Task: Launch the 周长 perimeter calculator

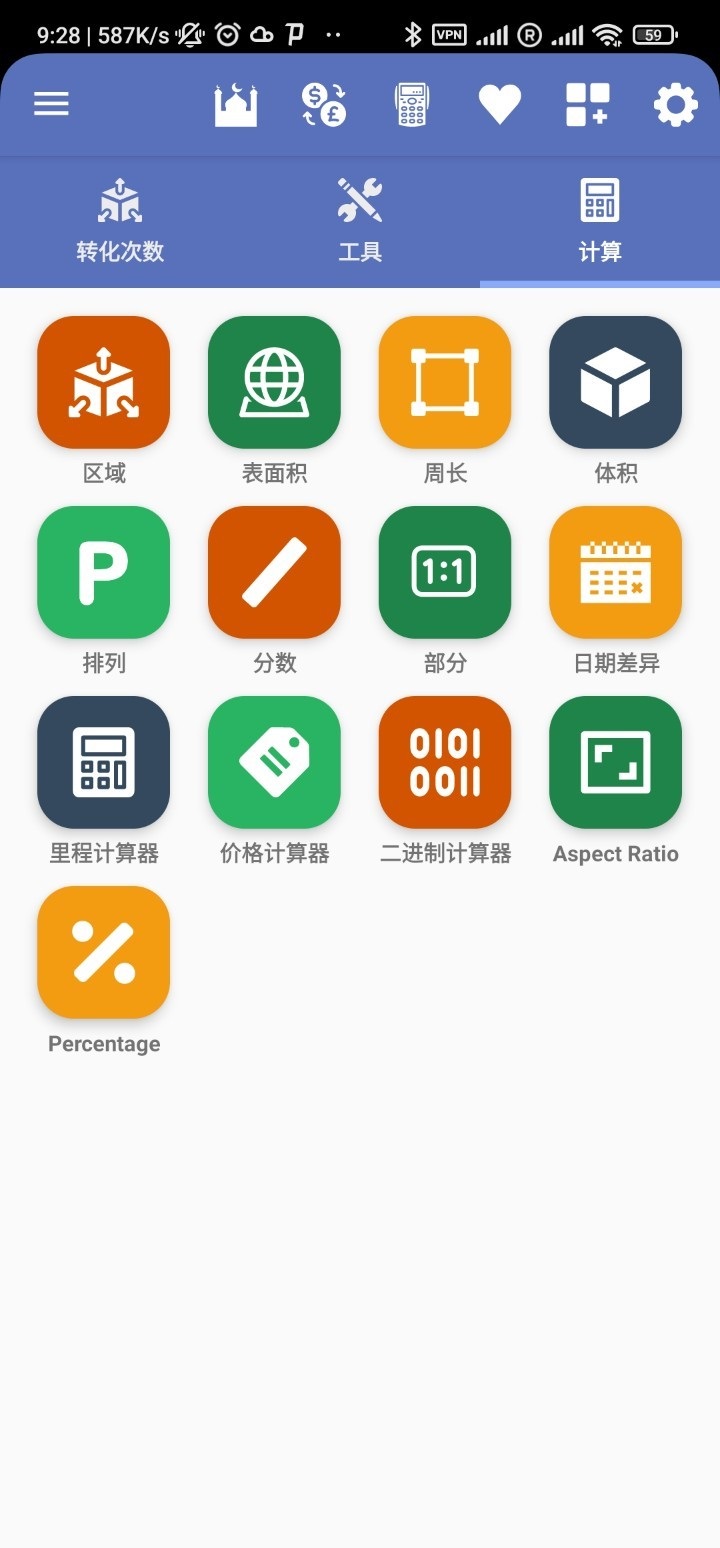Action: coord(445,382)
